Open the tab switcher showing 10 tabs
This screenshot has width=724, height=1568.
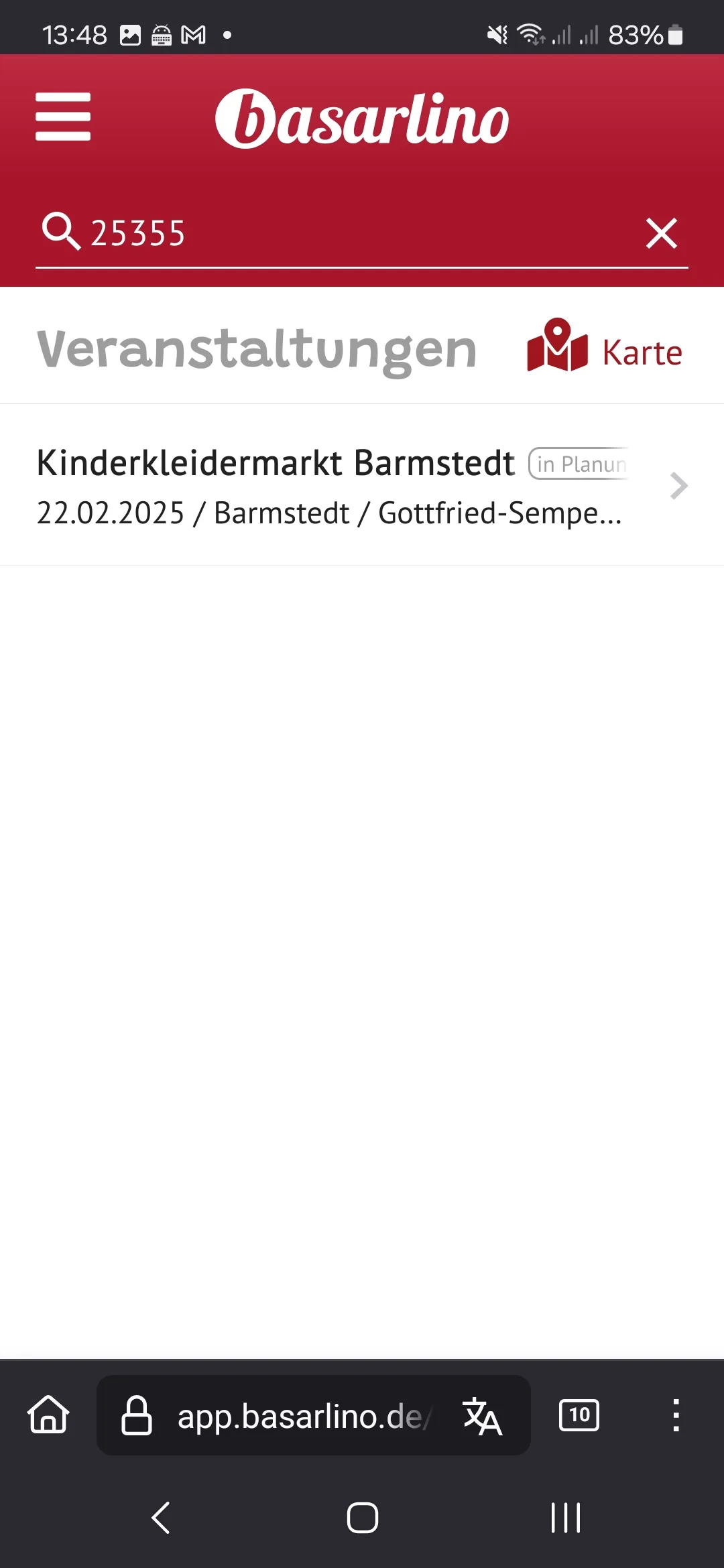click(579, 1415)
